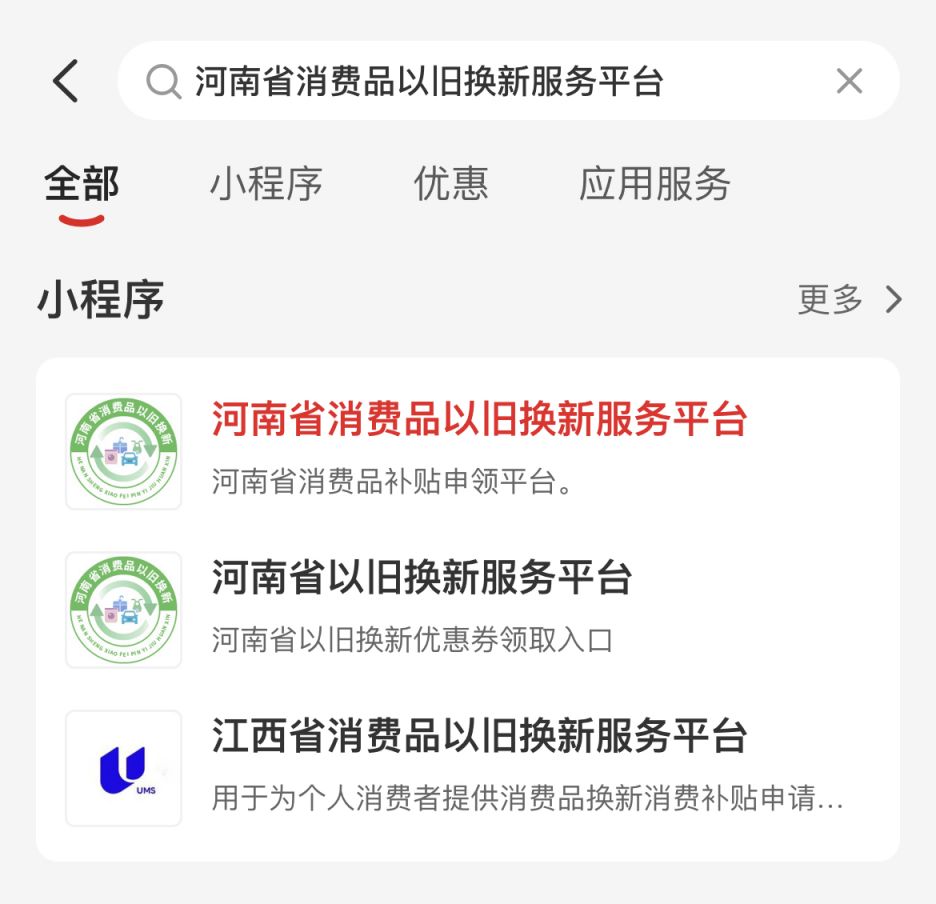Open 河南省消费品以旧换新服务平台 mini program
This screenshot has height=904, width=936.
478,449
